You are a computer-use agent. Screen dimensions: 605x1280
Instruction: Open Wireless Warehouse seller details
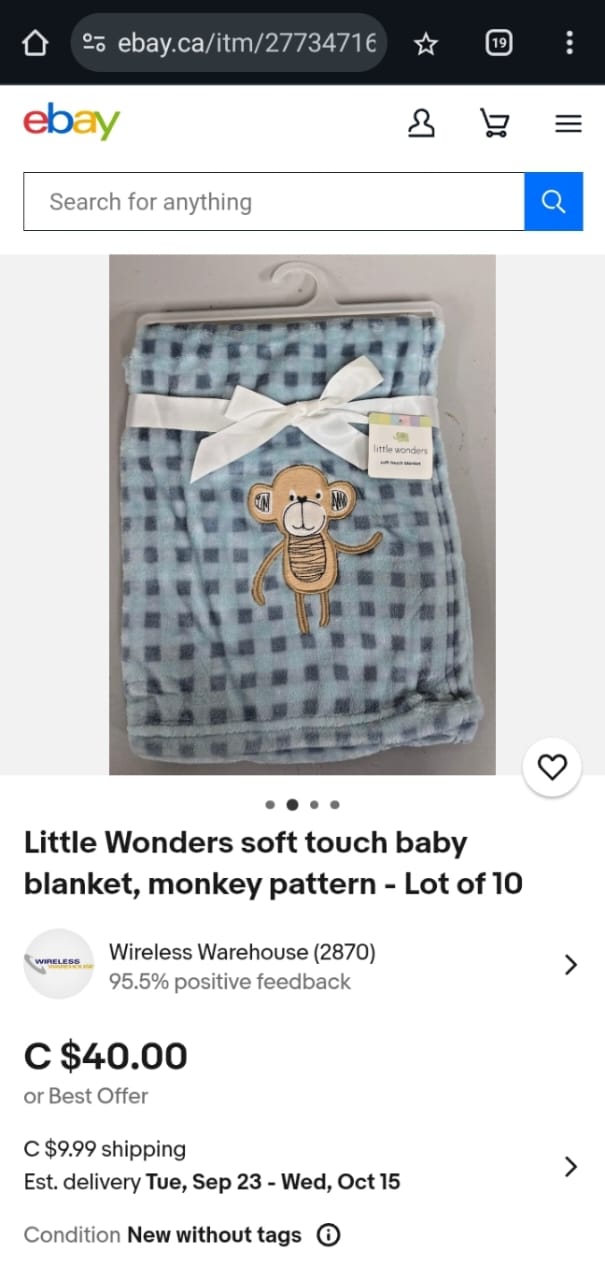(x=300, y=965)
